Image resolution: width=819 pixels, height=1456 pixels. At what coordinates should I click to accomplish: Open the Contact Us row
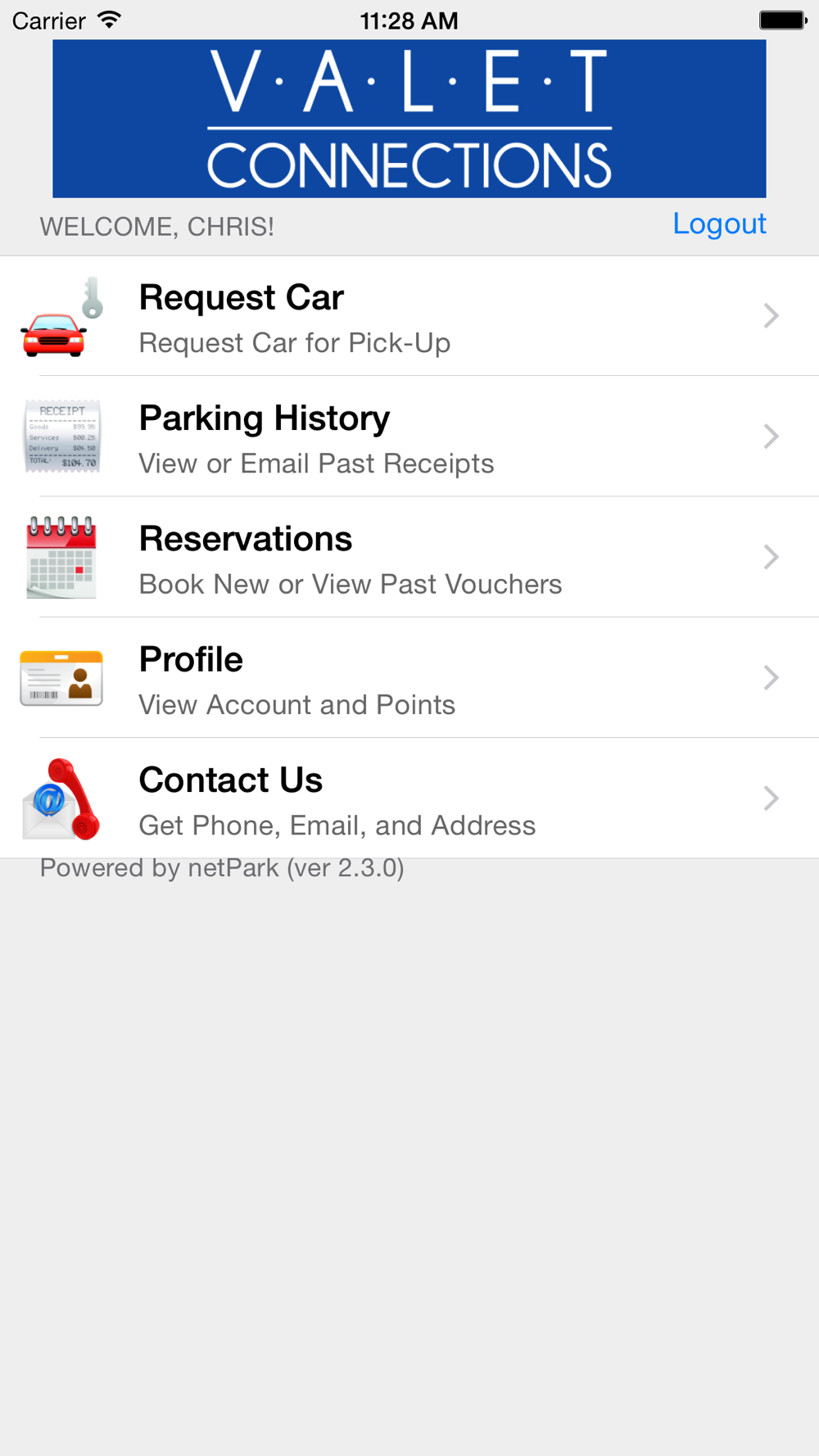click(409, 798)
